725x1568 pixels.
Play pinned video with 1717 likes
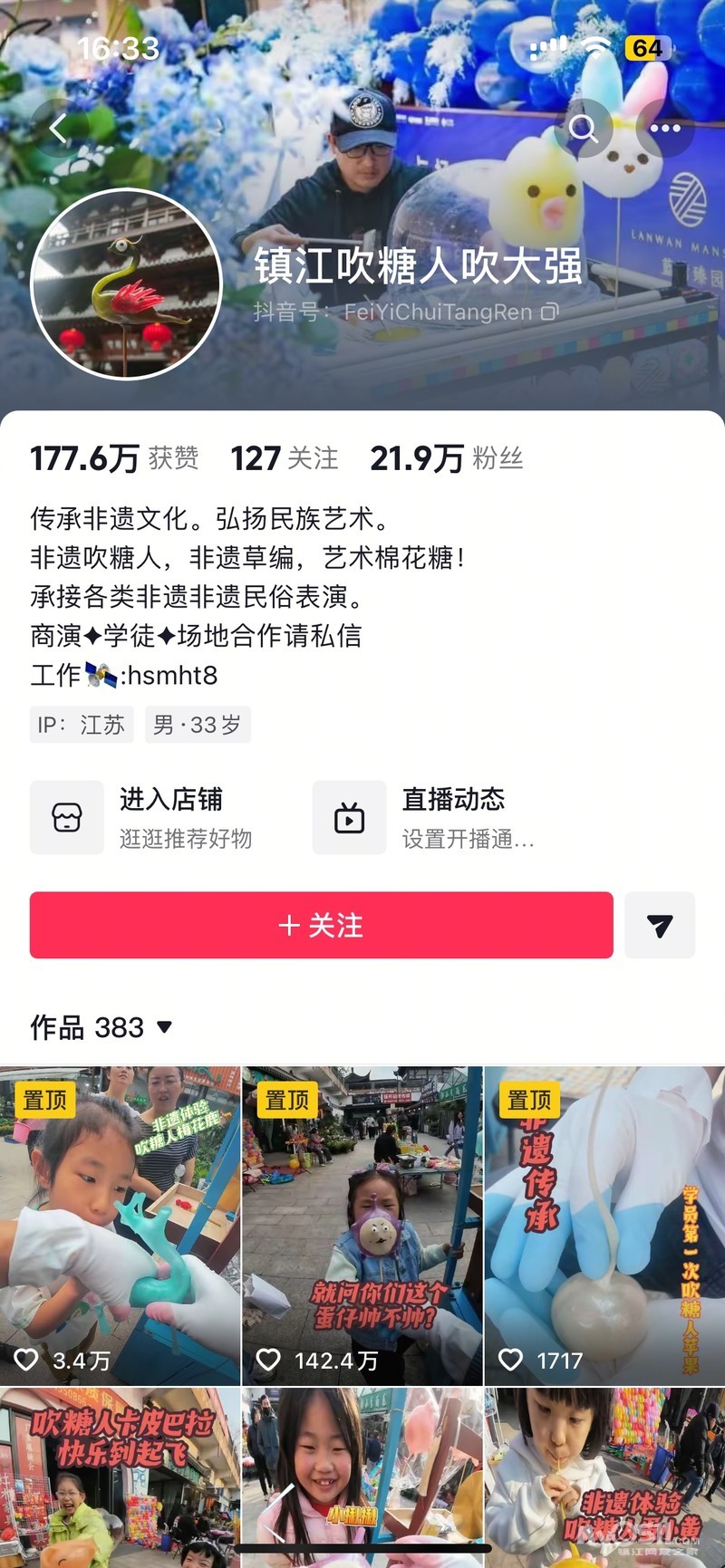coord(604,1225)
